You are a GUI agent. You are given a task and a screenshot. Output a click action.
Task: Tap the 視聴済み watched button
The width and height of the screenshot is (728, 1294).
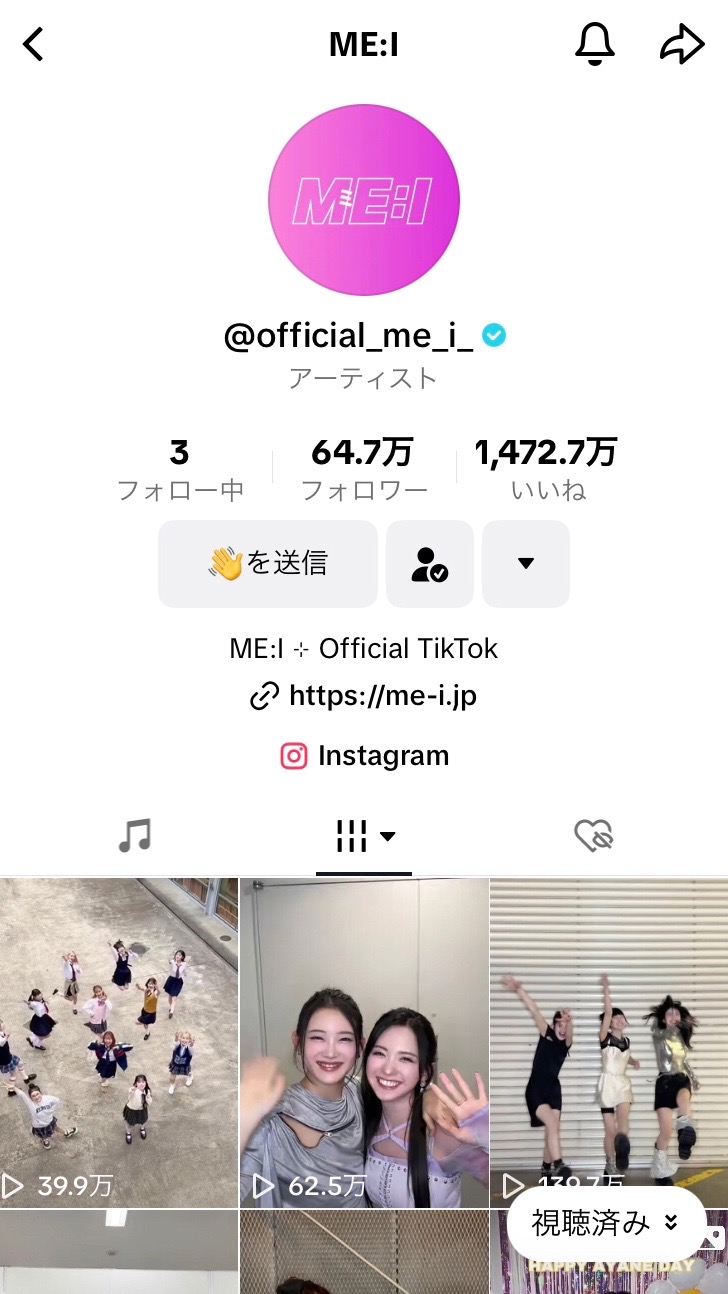coord(605,1223)
